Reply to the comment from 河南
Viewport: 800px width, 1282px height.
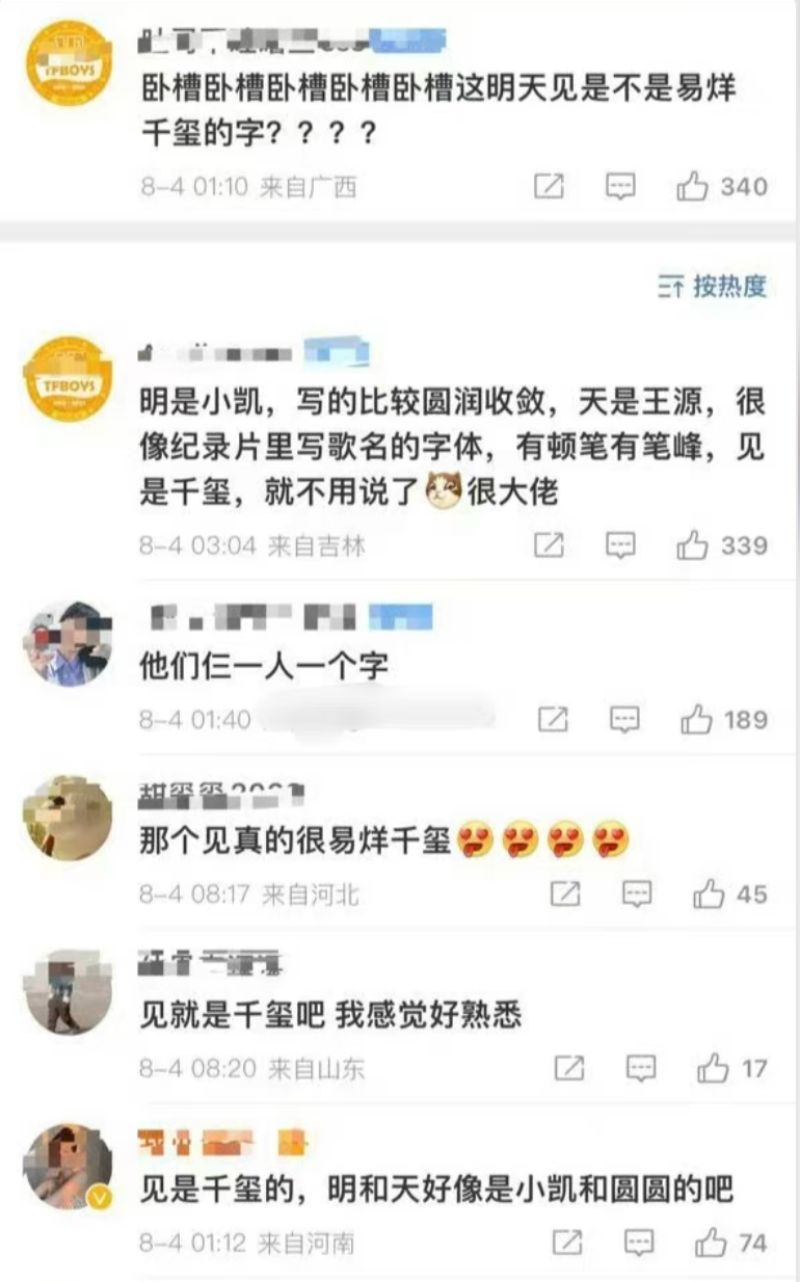[x=639, y=1243]
